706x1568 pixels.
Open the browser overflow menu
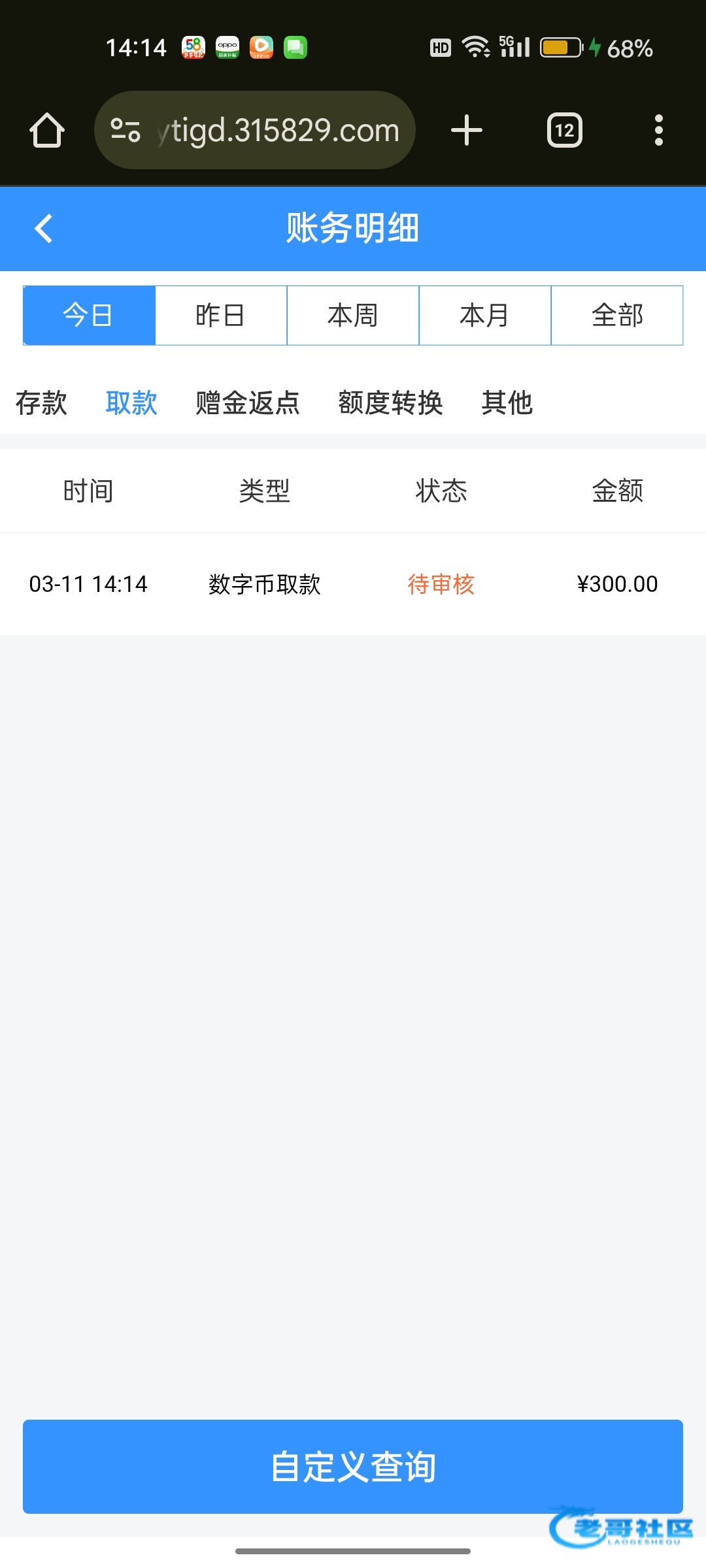(659, 130)
